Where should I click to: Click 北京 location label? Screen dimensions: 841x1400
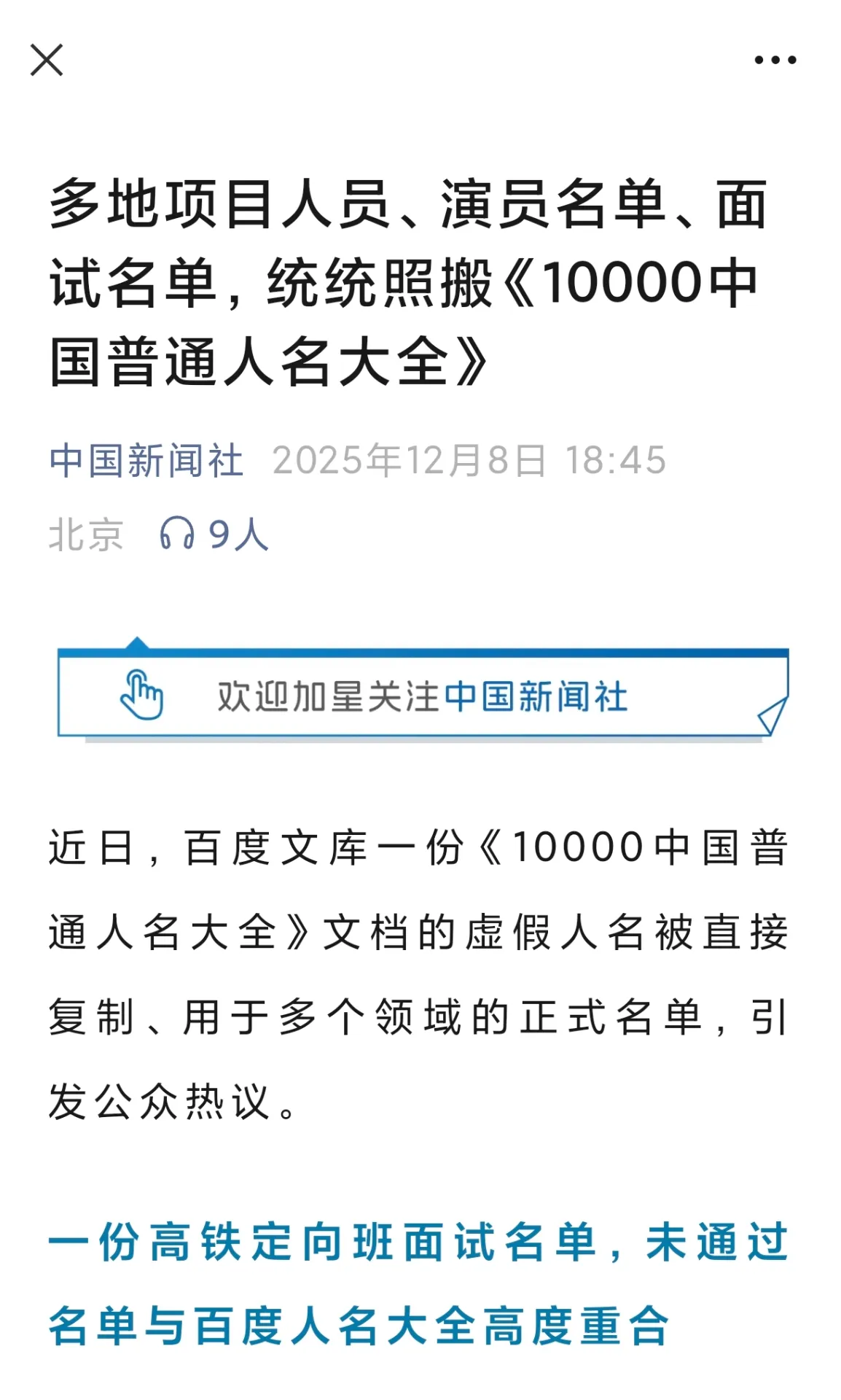point(87,534)
